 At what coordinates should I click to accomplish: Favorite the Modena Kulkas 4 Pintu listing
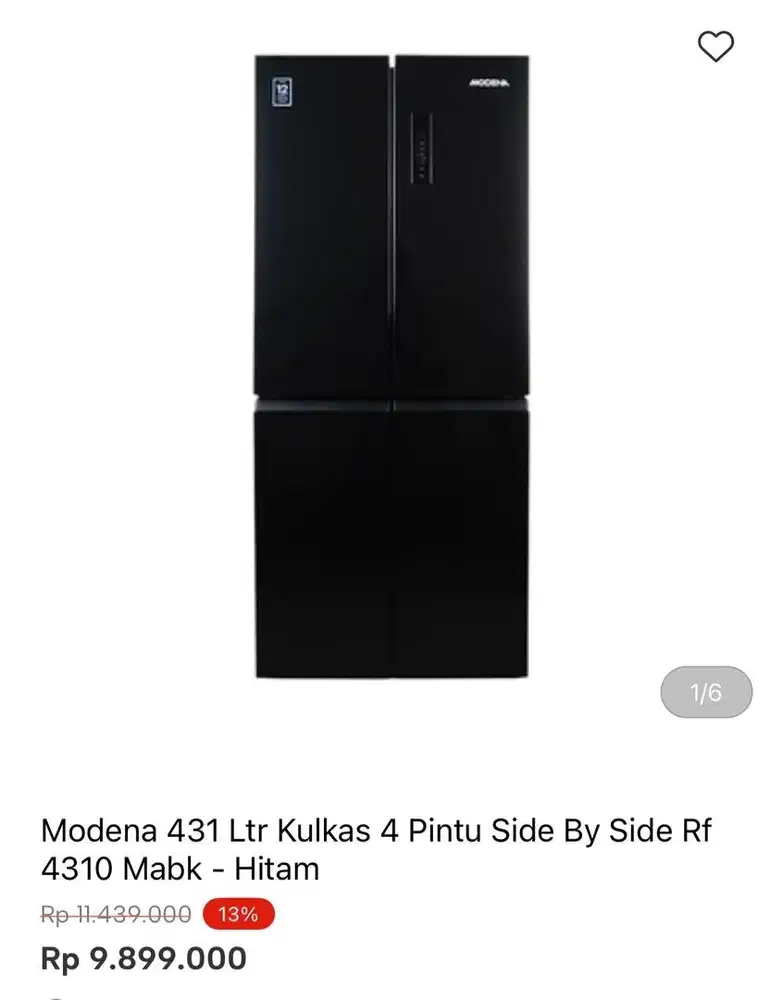[x=714, y=46]
